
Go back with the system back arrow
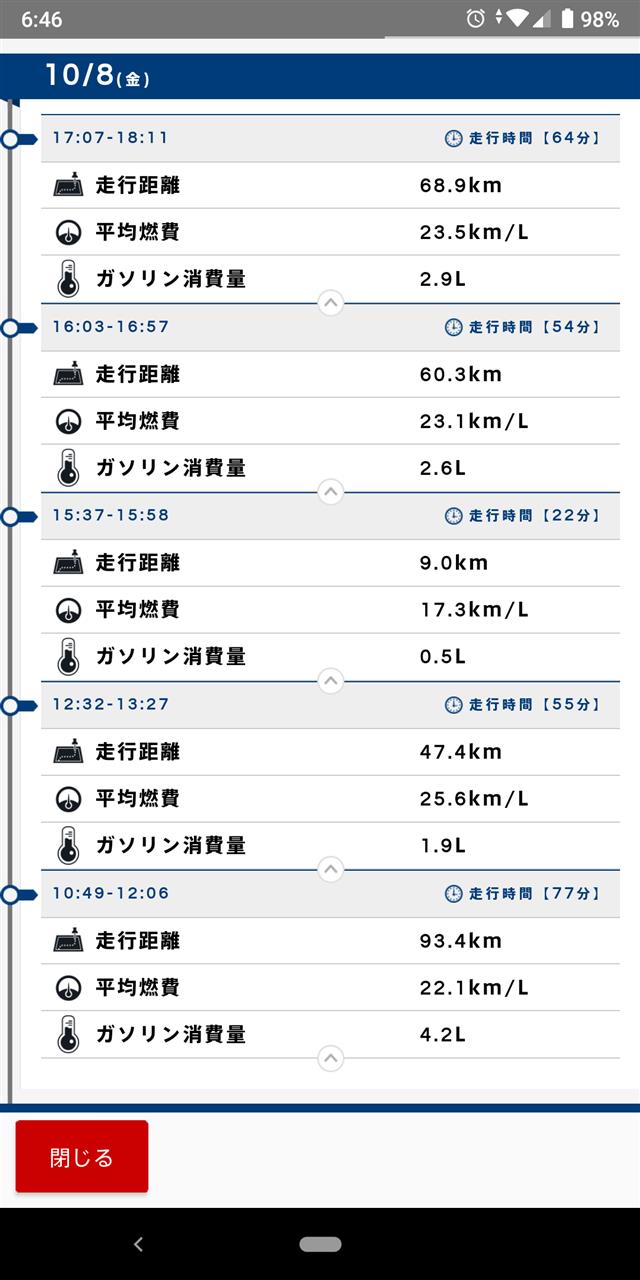point(138,1244)
